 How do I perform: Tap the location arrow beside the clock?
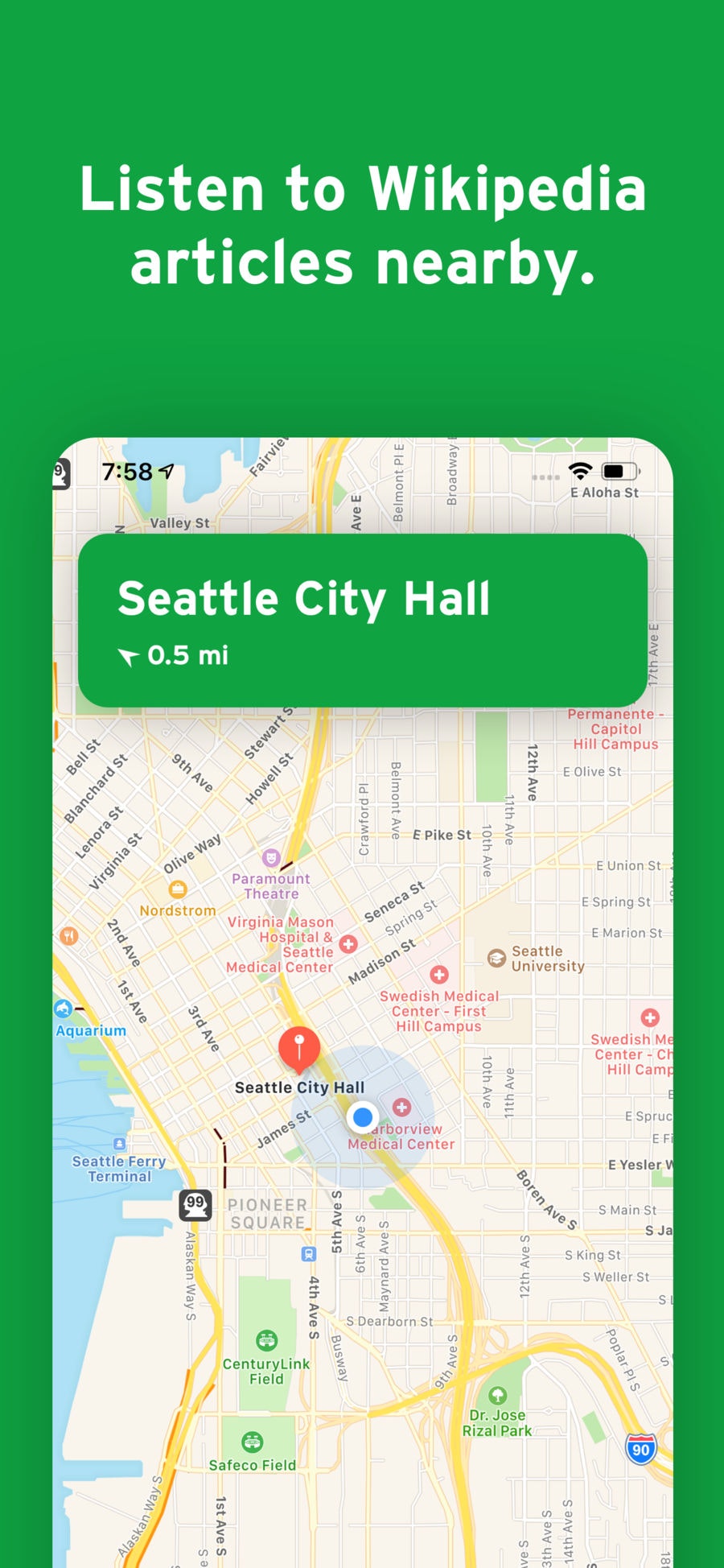click(167, 472)
